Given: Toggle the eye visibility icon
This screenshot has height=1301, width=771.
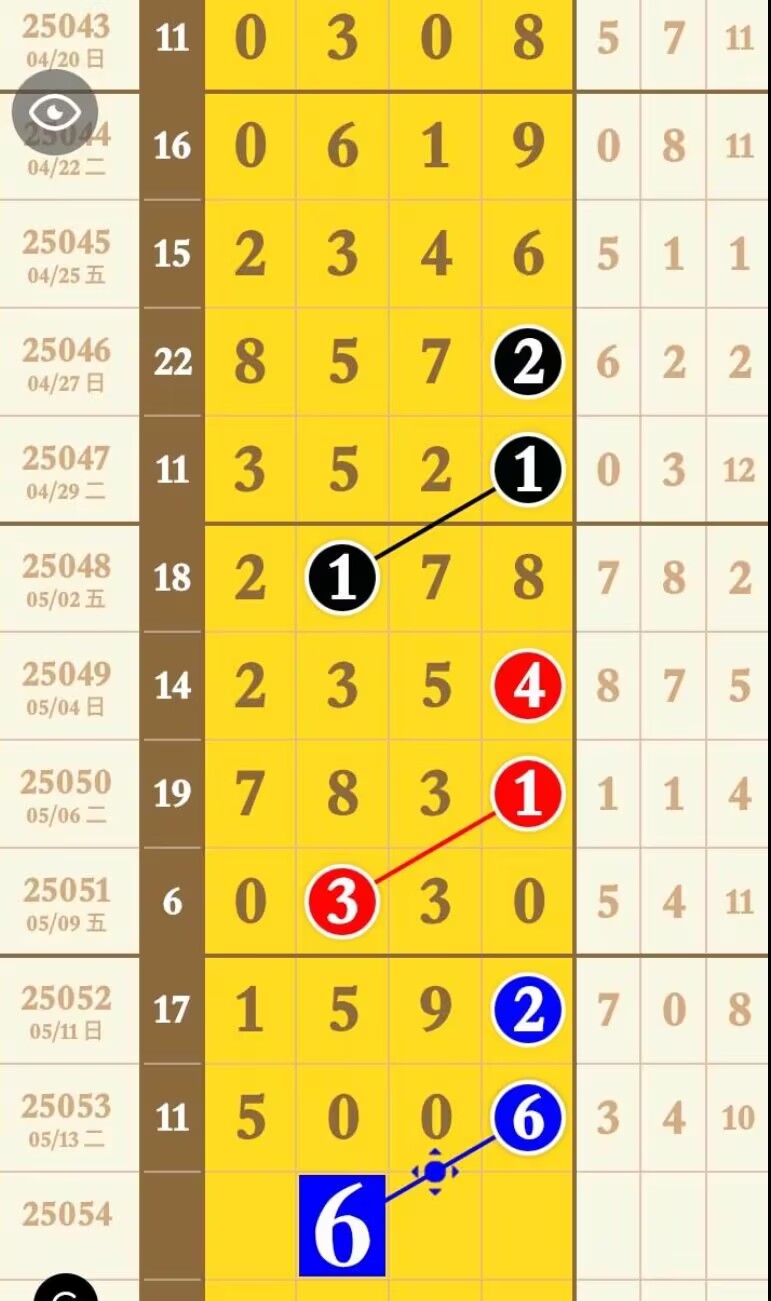Looking at the screenshot, I should (55, 111).
